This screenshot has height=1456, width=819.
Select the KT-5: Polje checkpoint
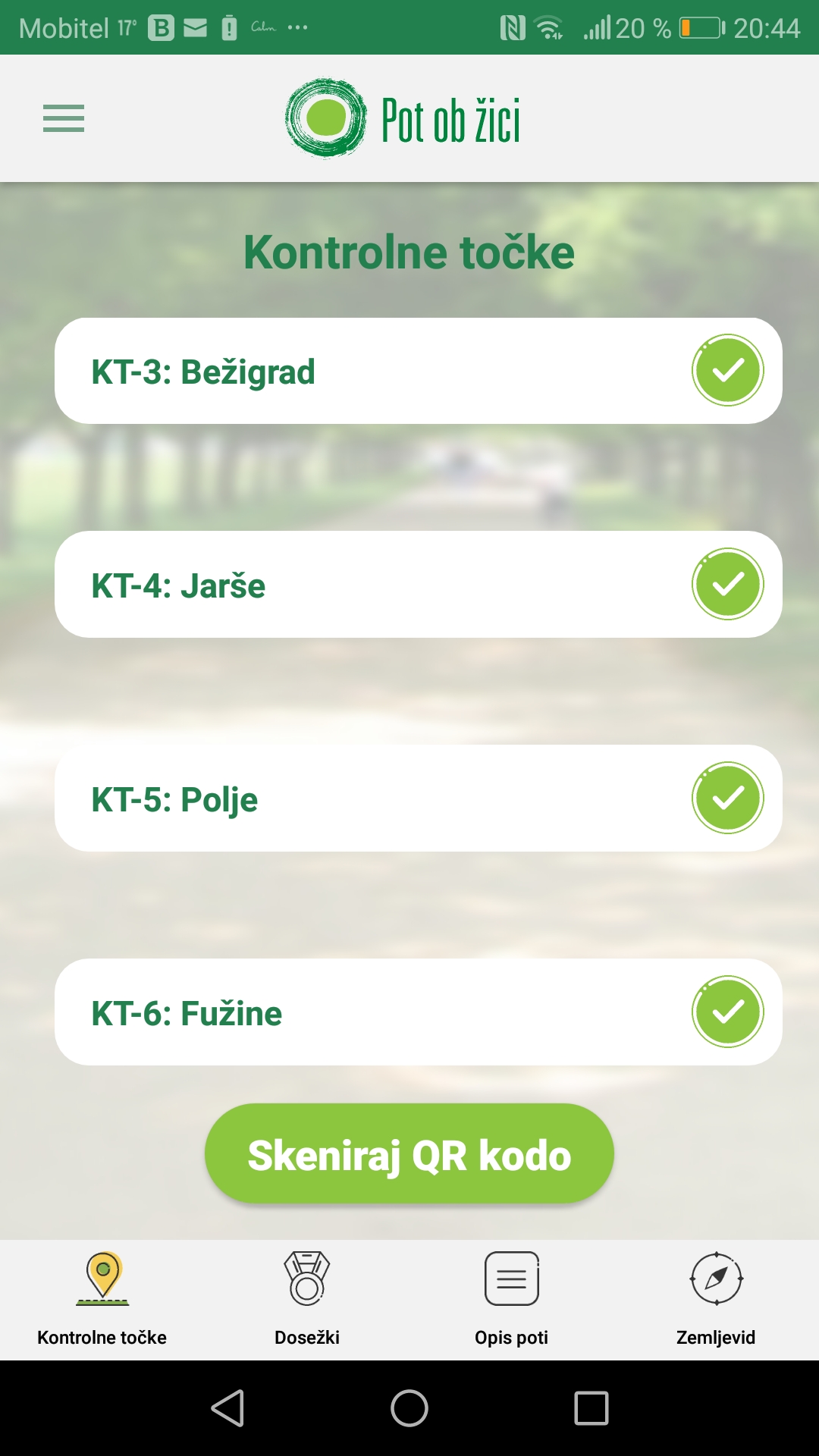pos(418,799)
